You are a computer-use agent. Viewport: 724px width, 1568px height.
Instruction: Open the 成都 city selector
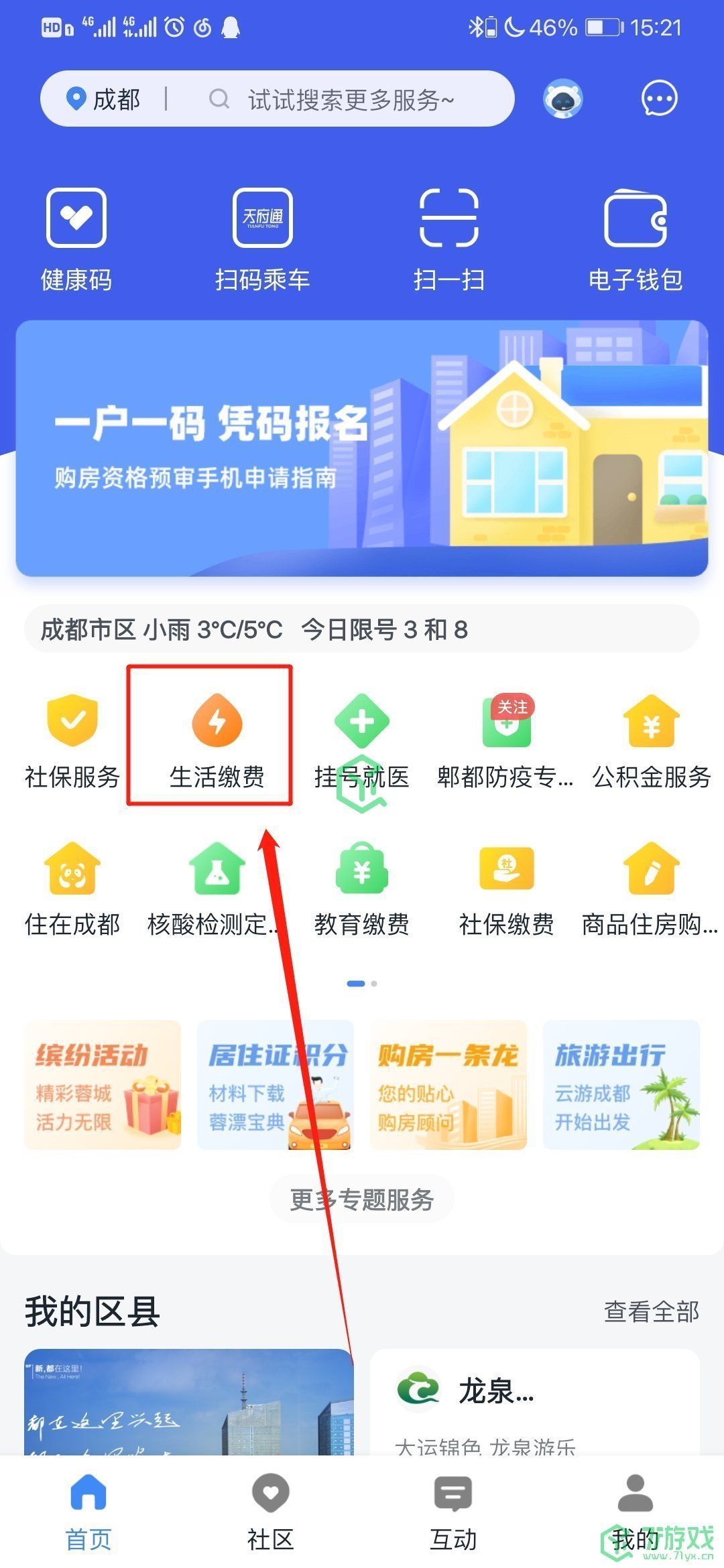pyautogui.click(x=104, y=99)
